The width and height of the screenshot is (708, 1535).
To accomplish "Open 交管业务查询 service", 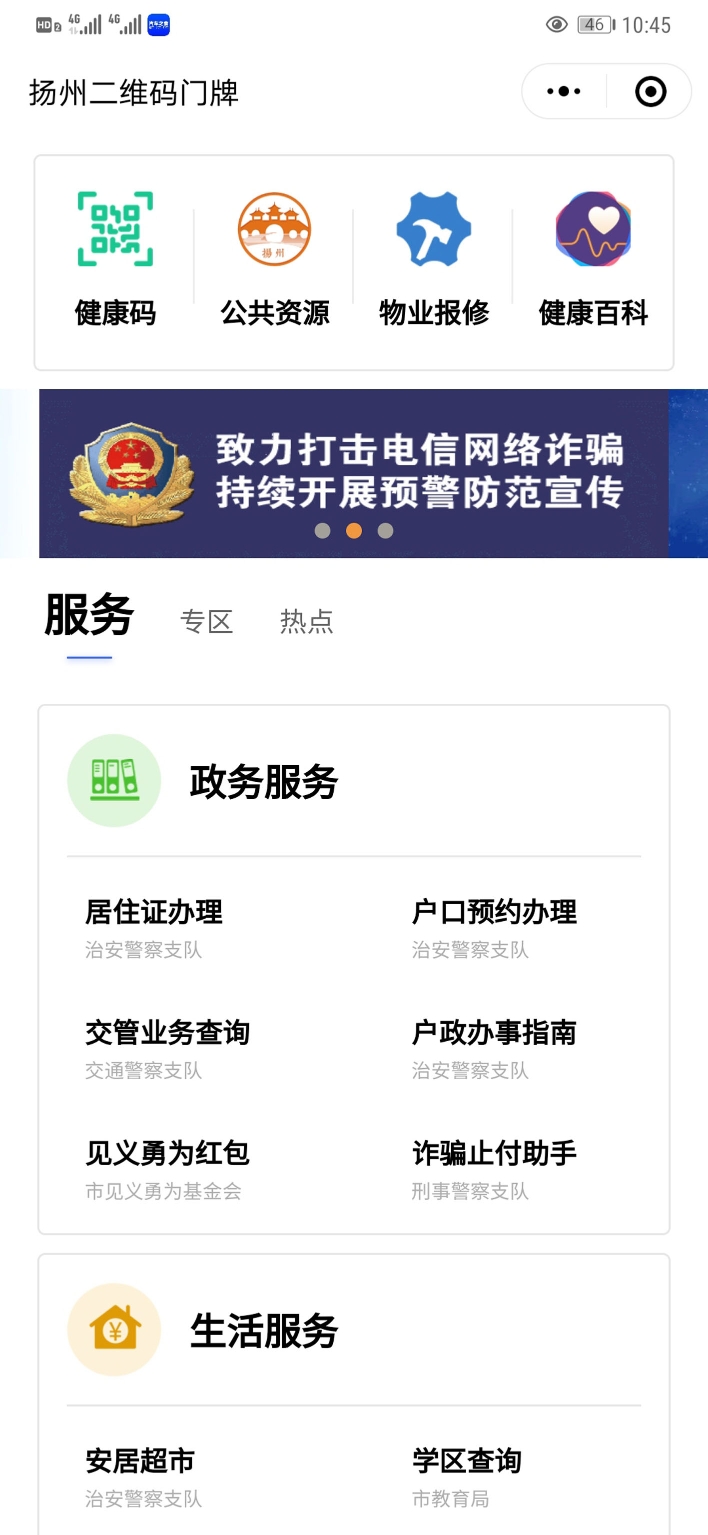I will [167, 1046].
